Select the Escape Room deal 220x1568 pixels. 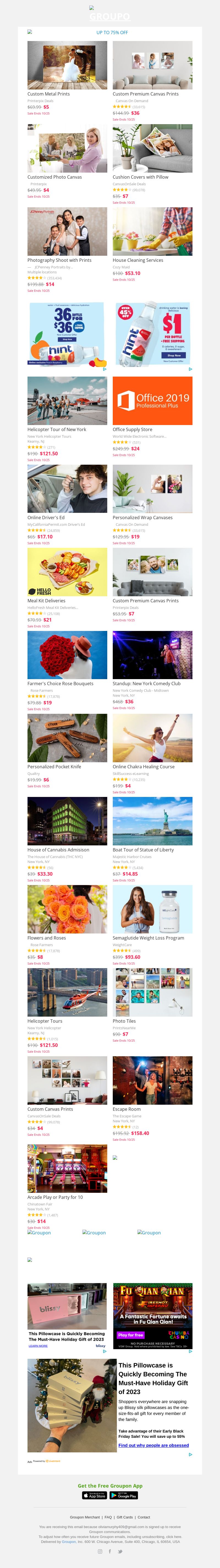152,1080
